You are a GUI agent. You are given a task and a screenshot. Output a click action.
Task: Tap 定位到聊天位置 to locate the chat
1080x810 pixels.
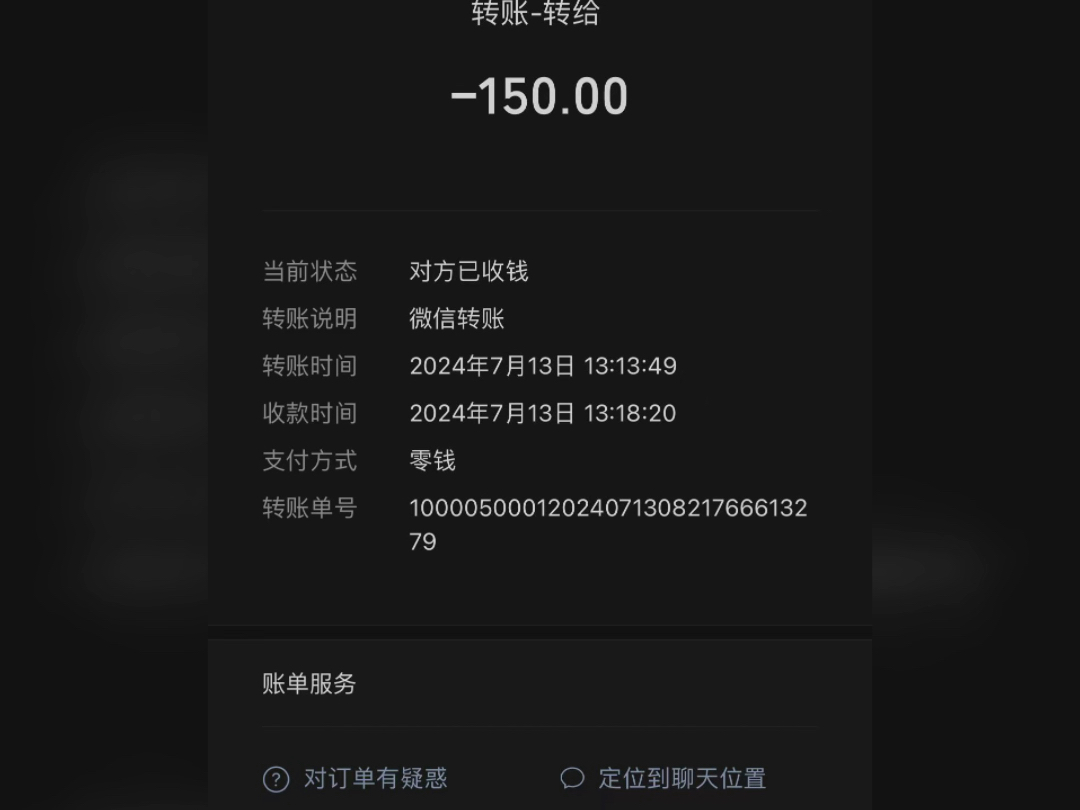[664, 778]
